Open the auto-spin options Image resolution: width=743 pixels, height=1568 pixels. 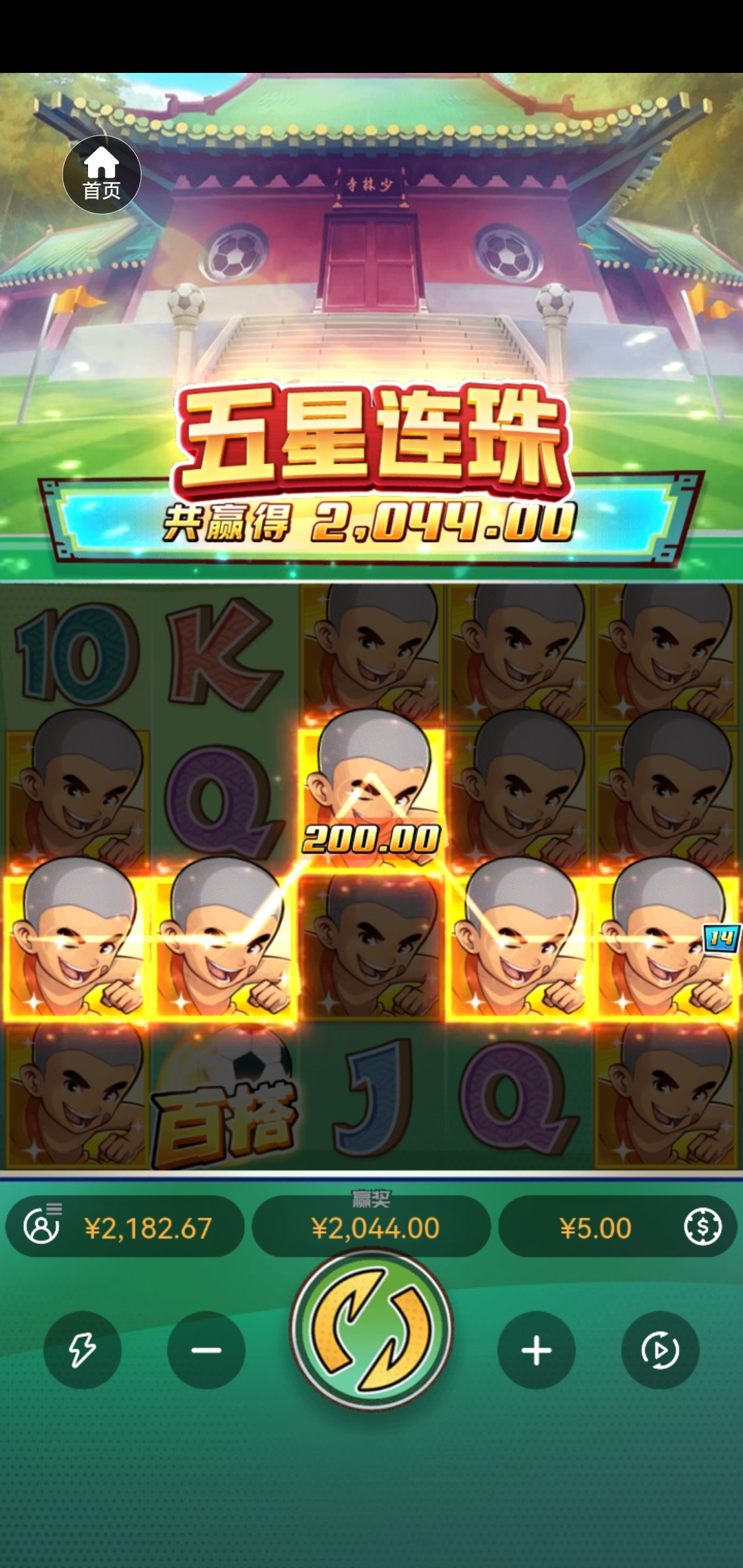660,1350
